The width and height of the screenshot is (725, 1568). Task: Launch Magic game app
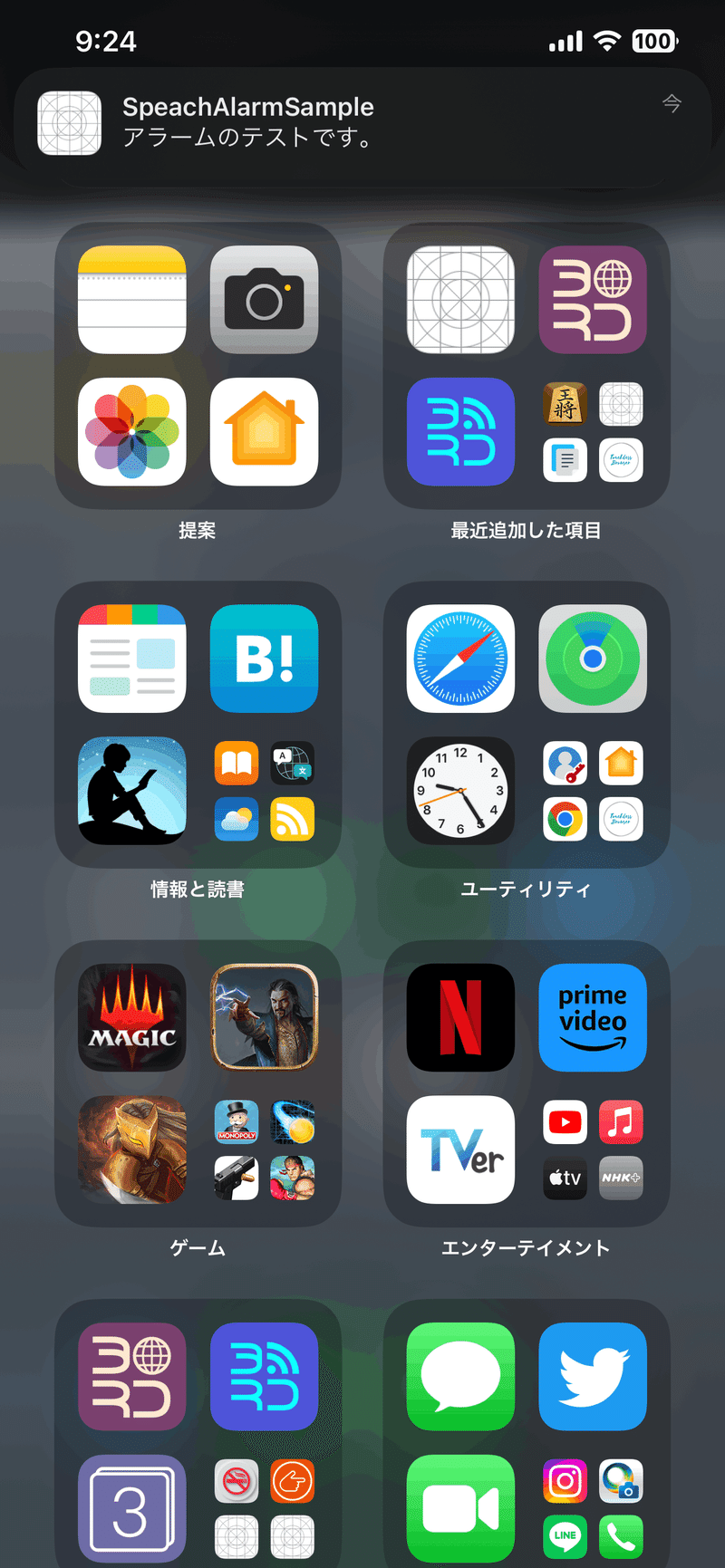tap(132, 1017)
